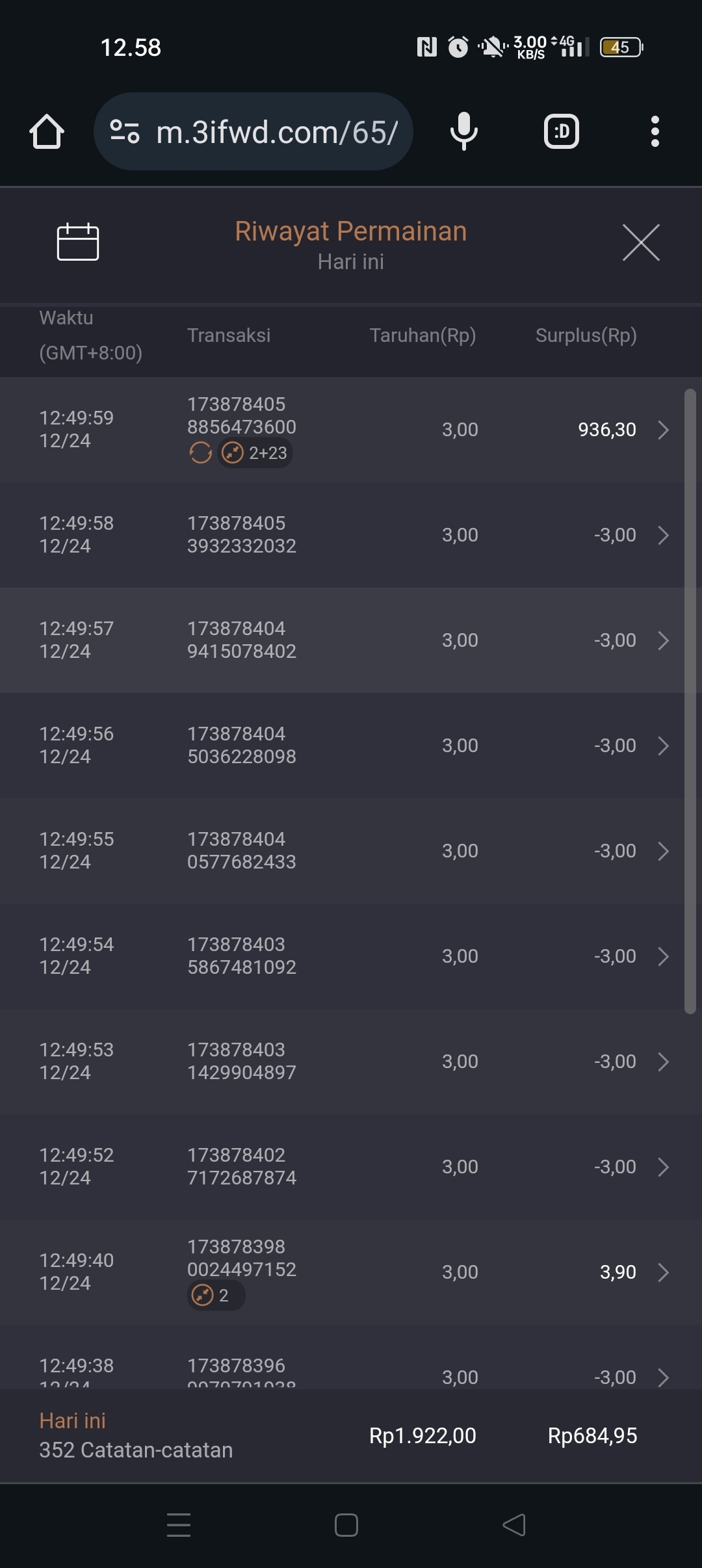
Task: Go back using the system back button
Action: click(514, 1525)
